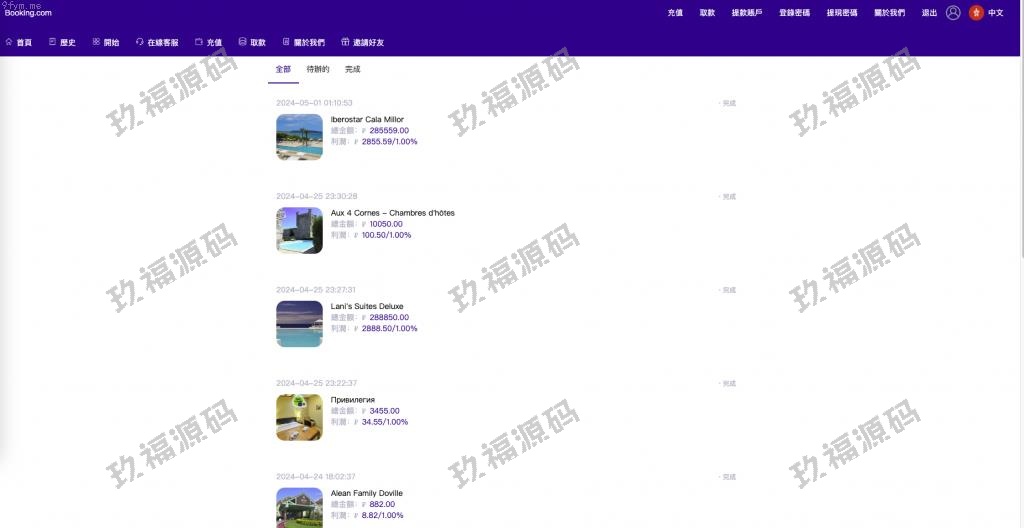Switch to the 完成 tab
The image size is (1024, 528).
point(352,69)
